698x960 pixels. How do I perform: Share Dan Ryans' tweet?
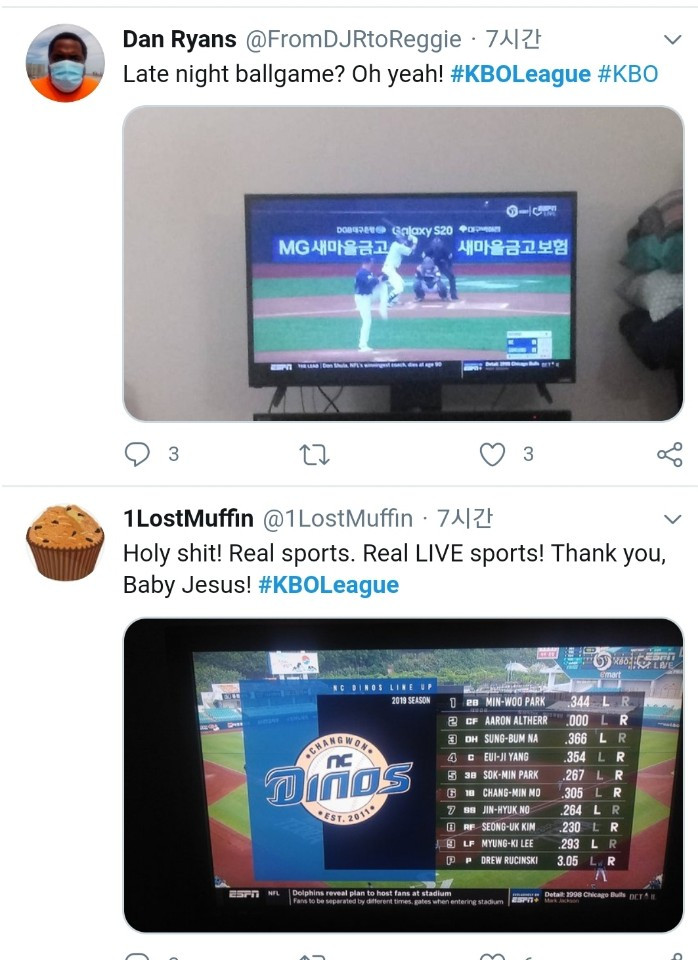(x=670, y=454)
